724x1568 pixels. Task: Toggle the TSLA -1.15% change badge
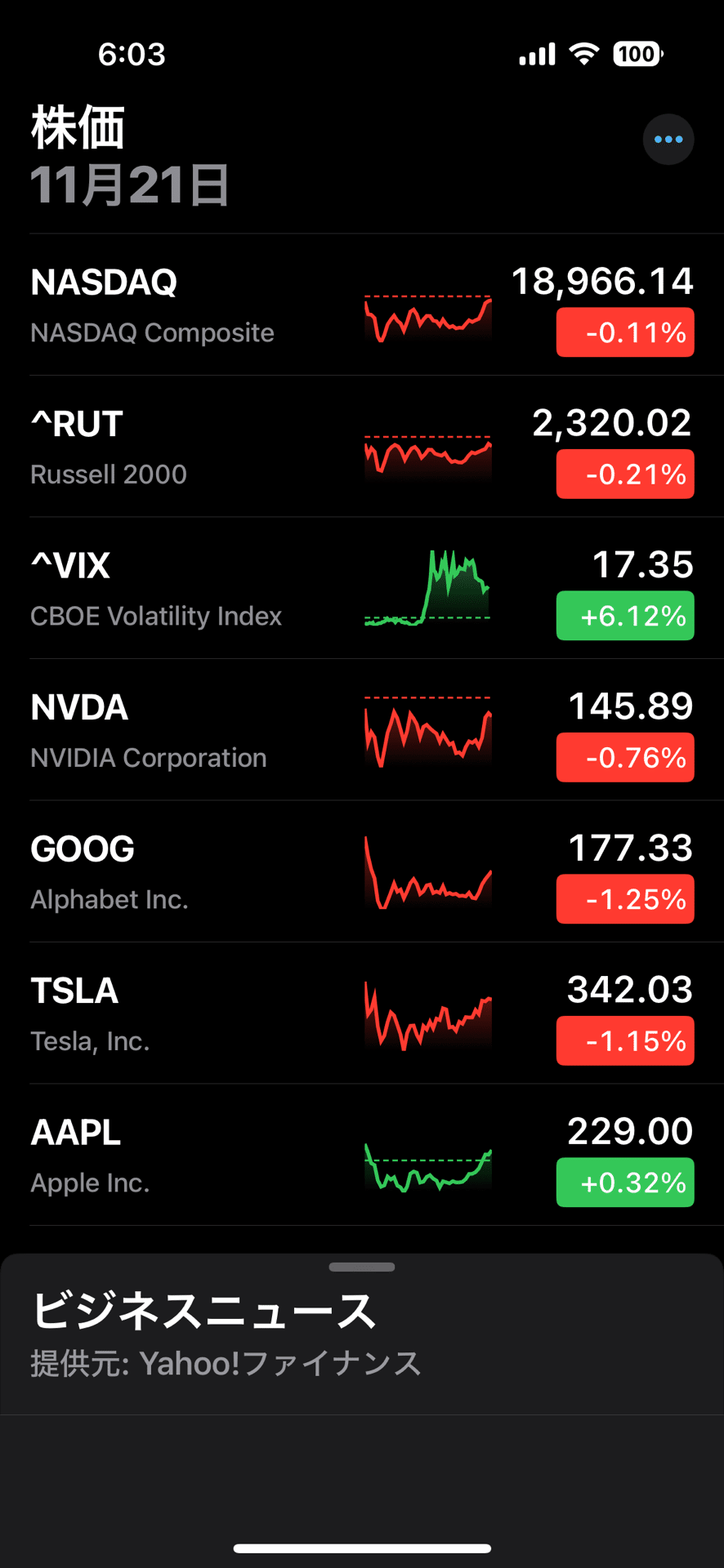625,1041
